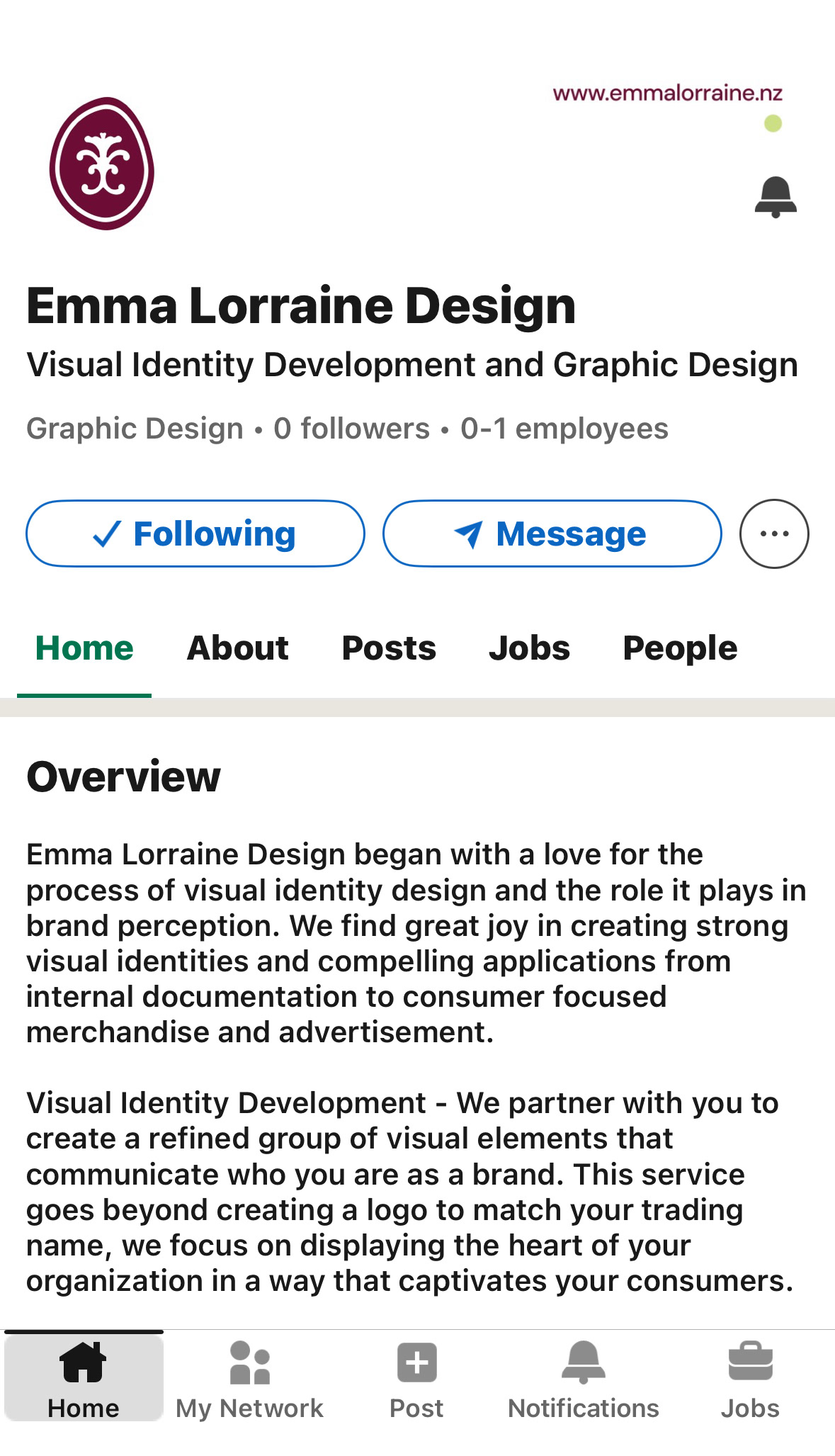Open Notifications in bottom navigation
The width and height of the screenshot is (835, 1456).
coord(584,1379)
